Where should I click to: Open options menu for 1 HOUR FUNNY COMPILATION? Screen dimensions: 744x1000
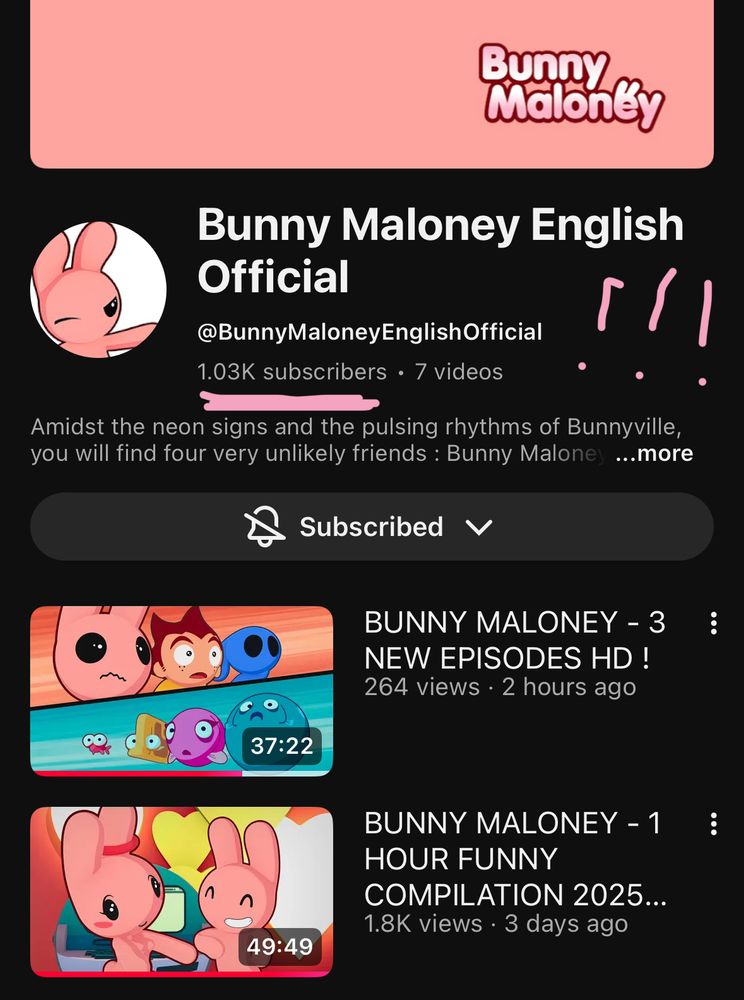tap(713, 824)
